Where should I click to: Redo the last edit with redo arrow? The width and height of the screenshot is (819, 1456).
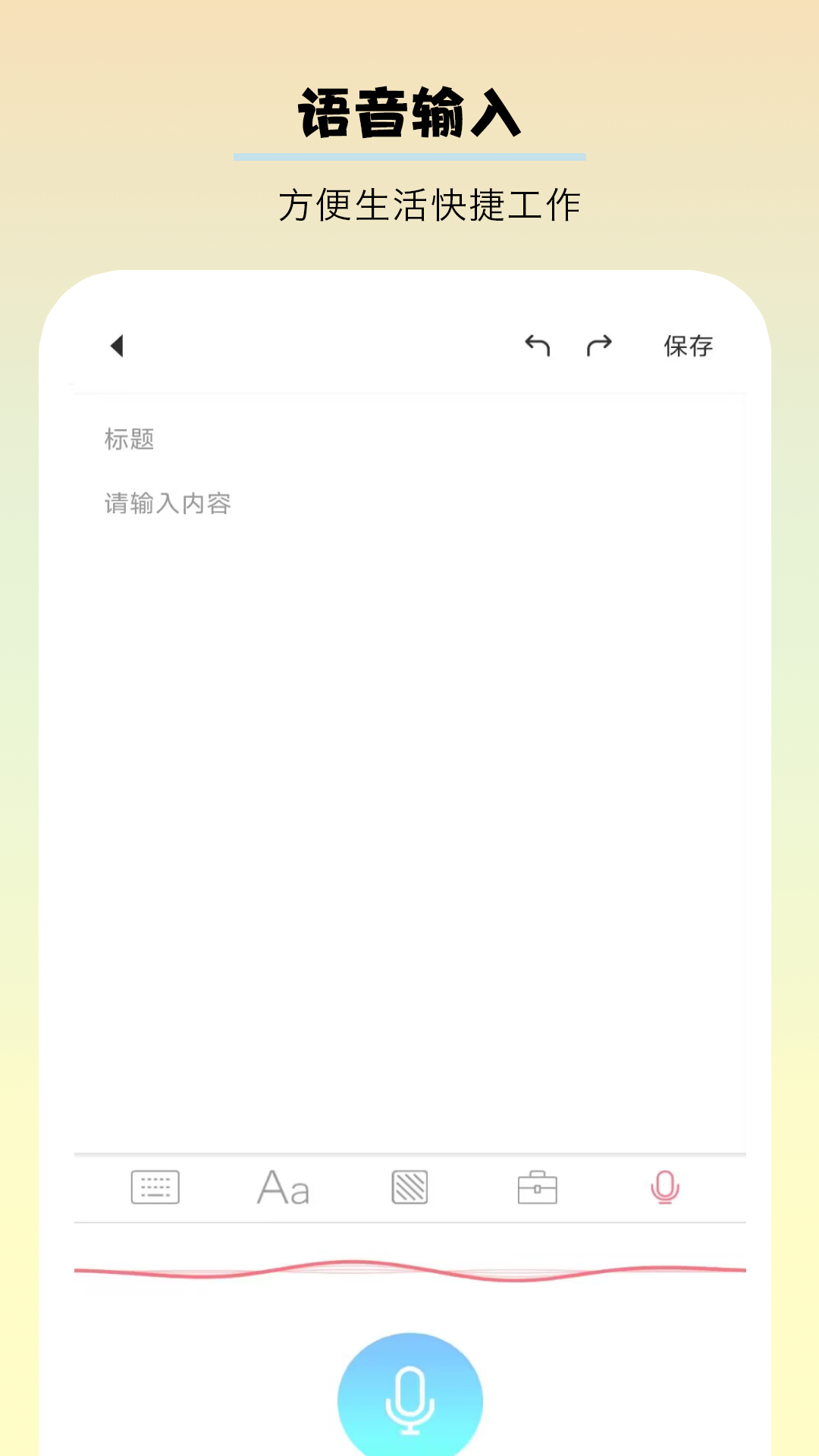[x=599, y=345]
